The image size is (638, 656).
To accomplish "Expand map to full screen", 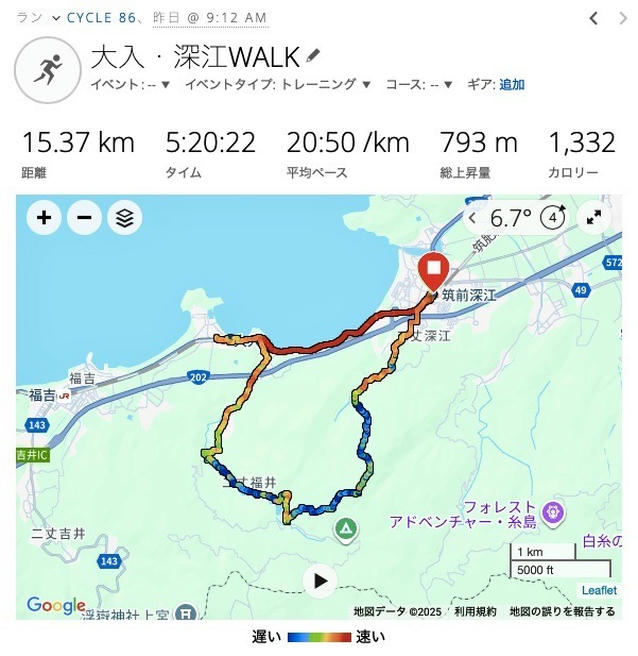I will click(x=593, y=218).
